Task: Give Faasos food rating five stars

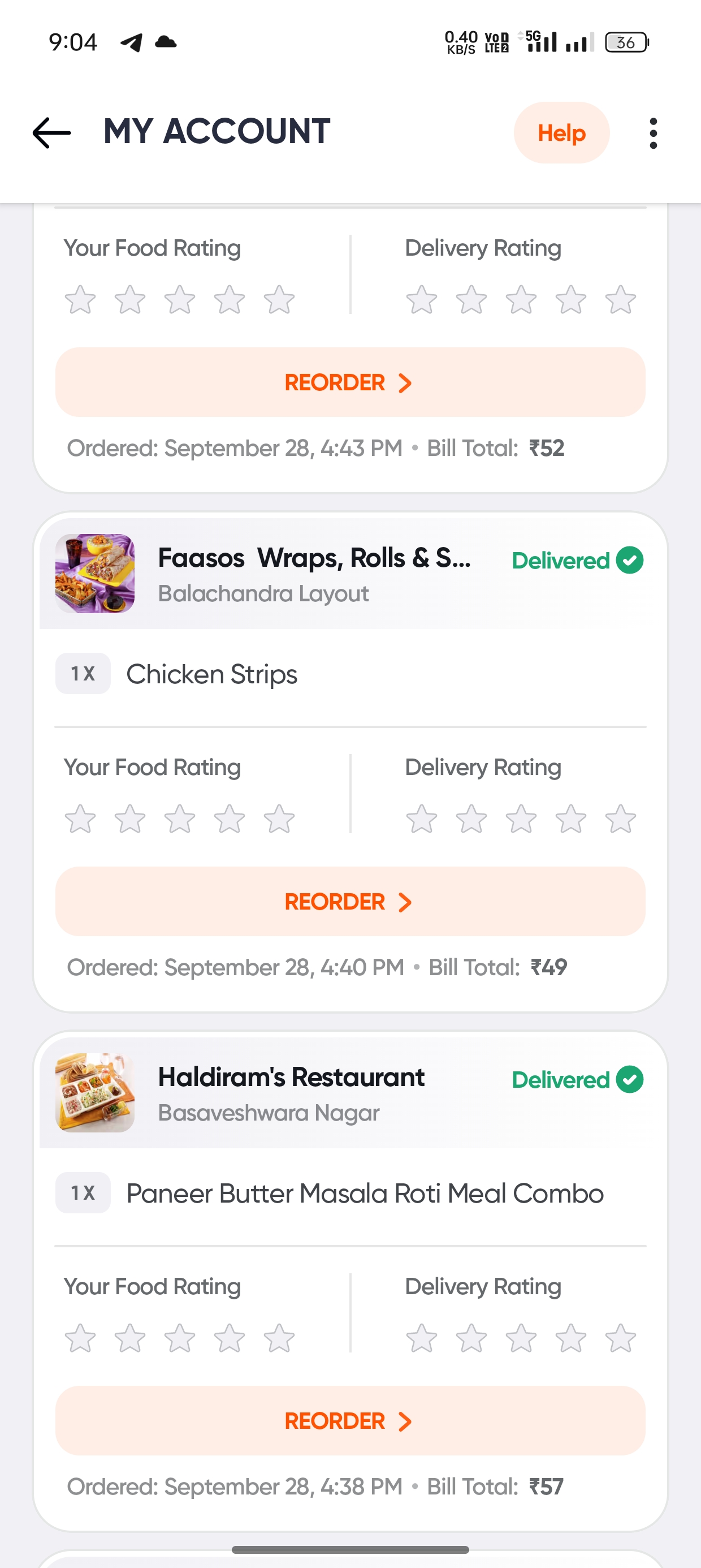Action: point(279,819)
